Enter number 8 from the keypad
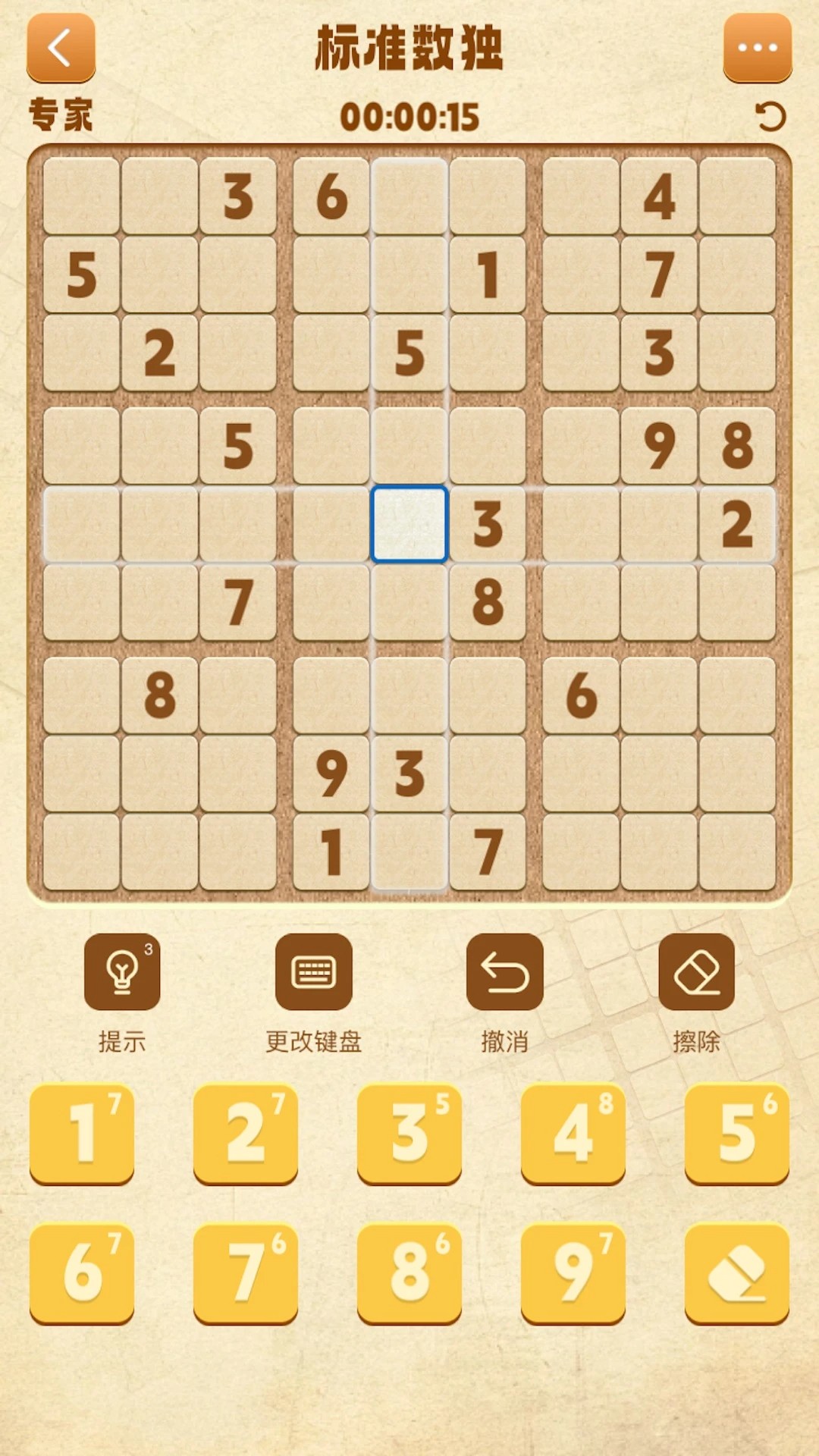 pyautogui.click(x=409, y=1272)
